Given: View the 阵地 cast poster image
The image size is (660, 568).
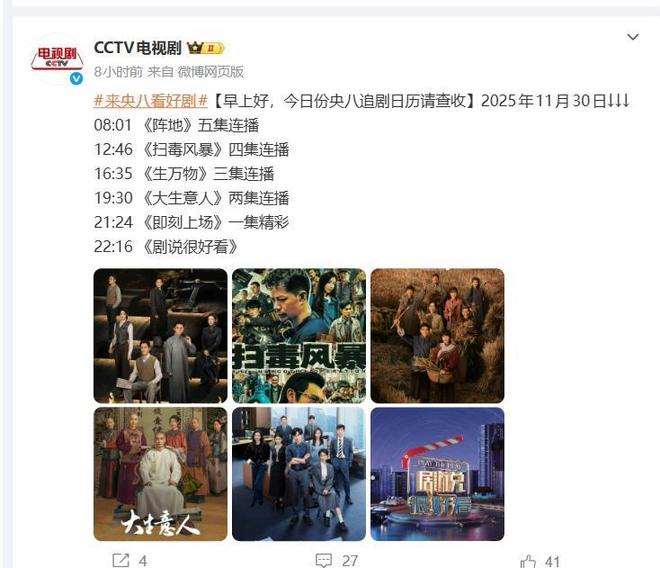Looking at the screenshot, I should click(x=160, y=335).
